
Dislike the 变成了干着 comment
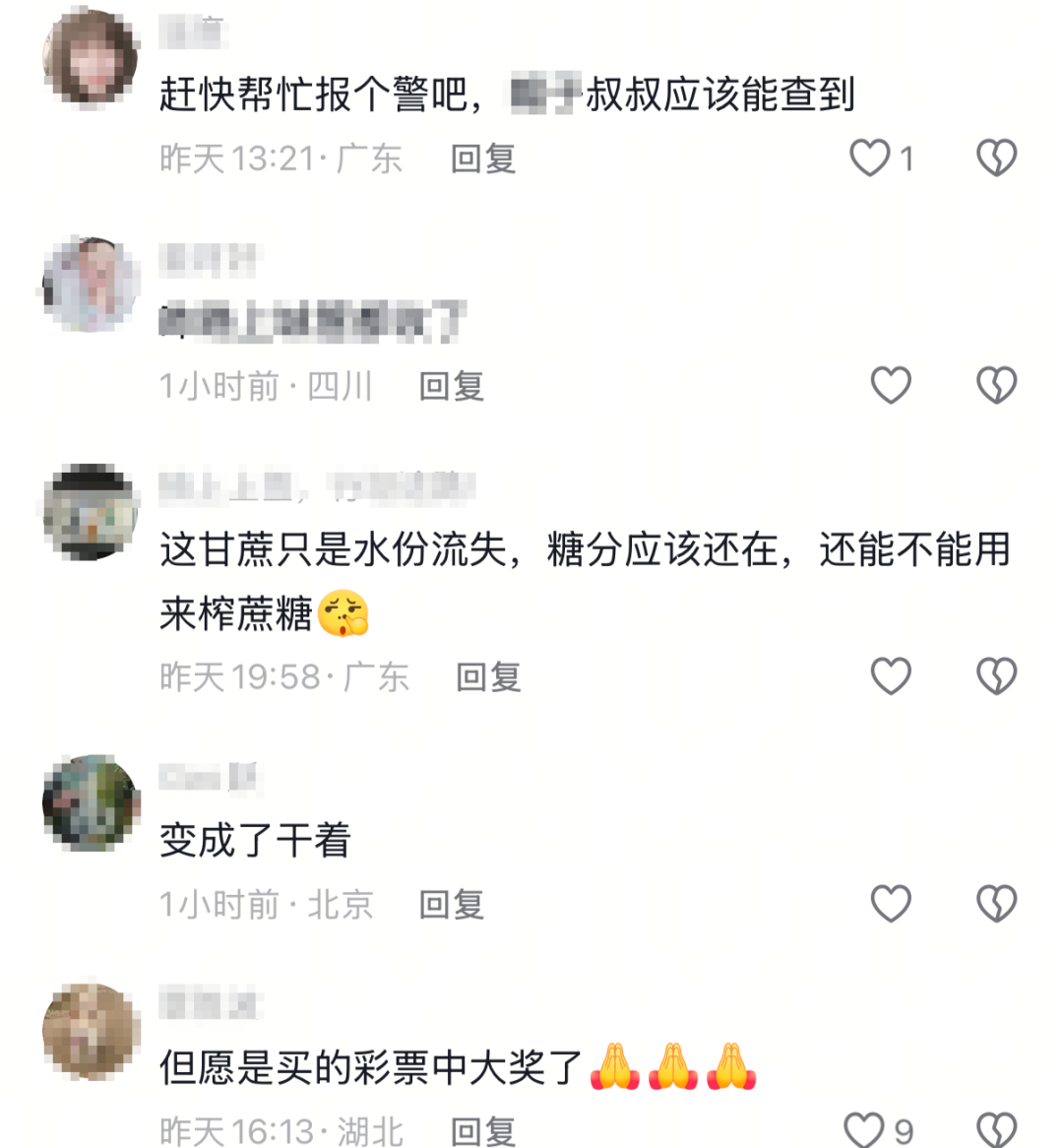pyautogui.click(x=996, y=904)
